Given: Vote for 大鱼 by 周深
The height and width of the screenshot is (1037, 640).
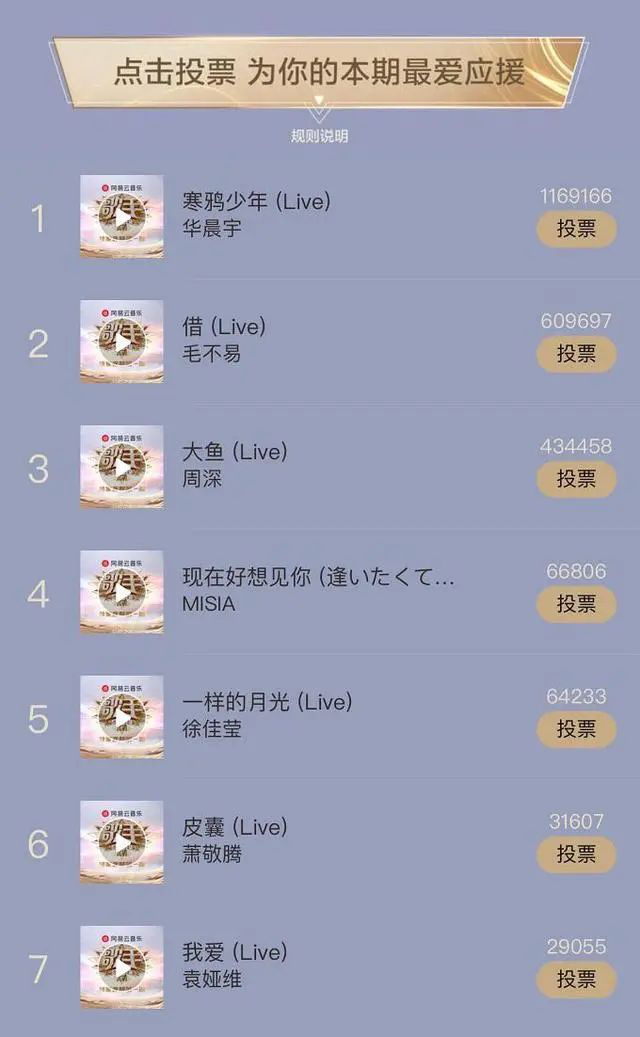Looking at the screenshot, I should [x=576, y=479].
